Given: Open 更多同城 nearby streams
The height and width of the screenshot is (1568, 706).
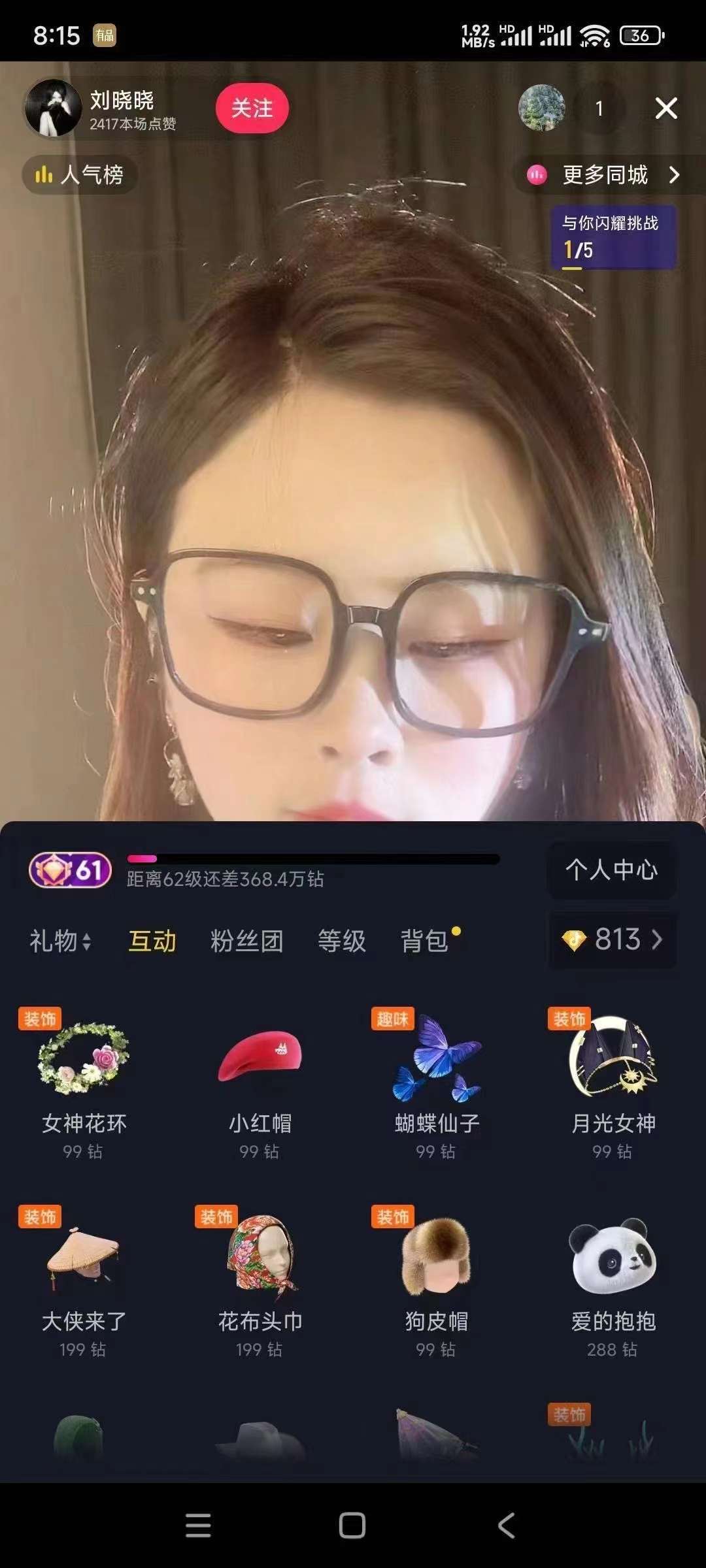Looking at the screenshot, I should tap(605, 175).
